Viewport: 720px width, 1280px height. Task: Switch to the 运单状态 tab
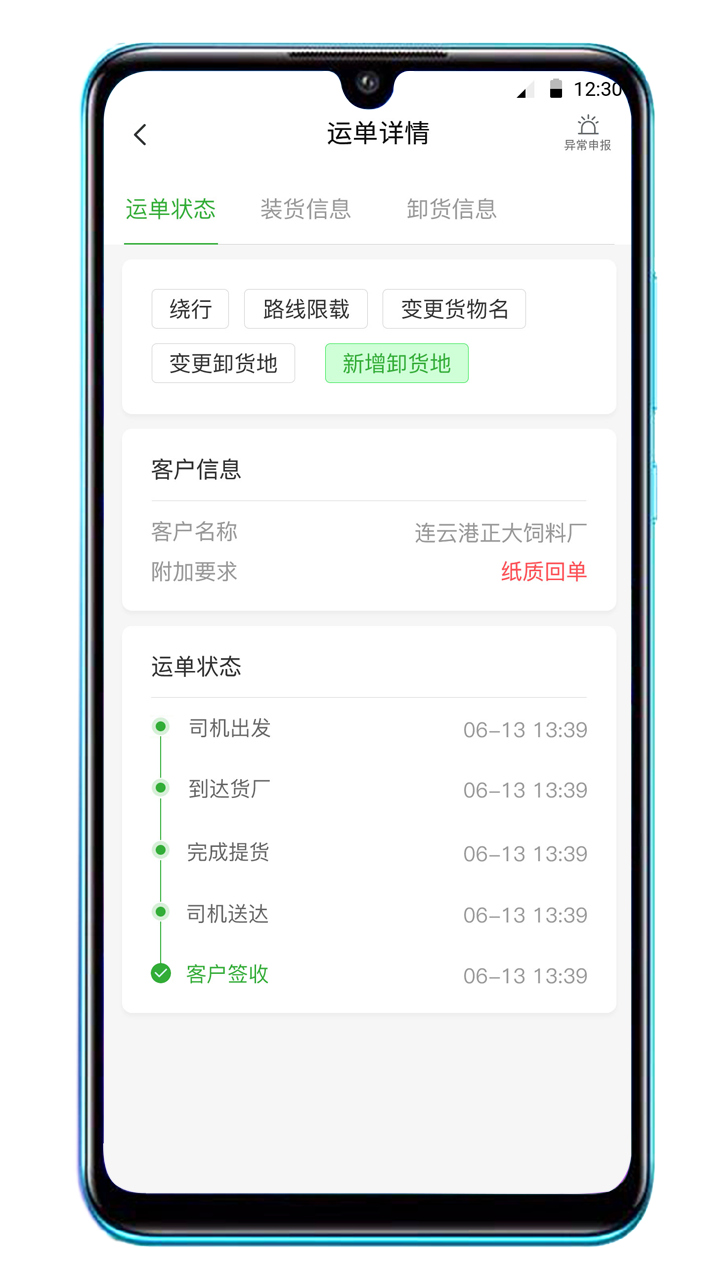pyautogui.click(x=171, y=209)
